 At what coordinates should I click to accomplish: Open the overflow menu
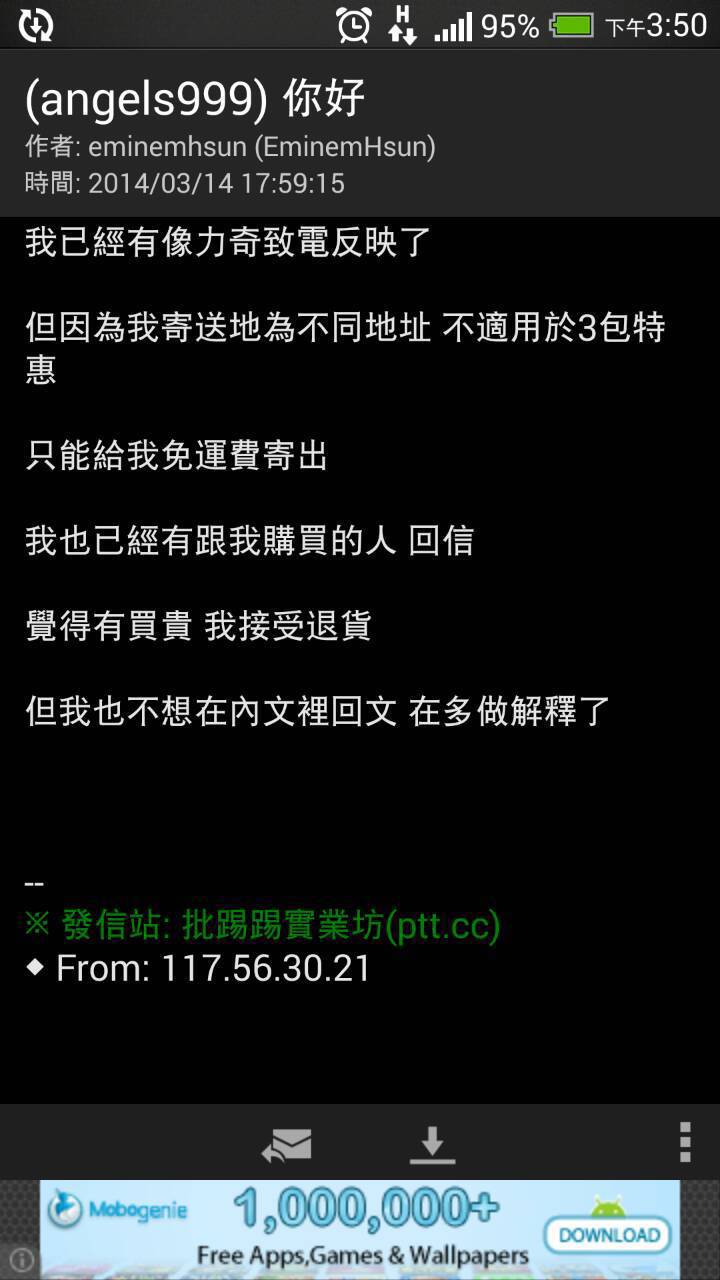pyautogui.click(x=685, y=1142)
